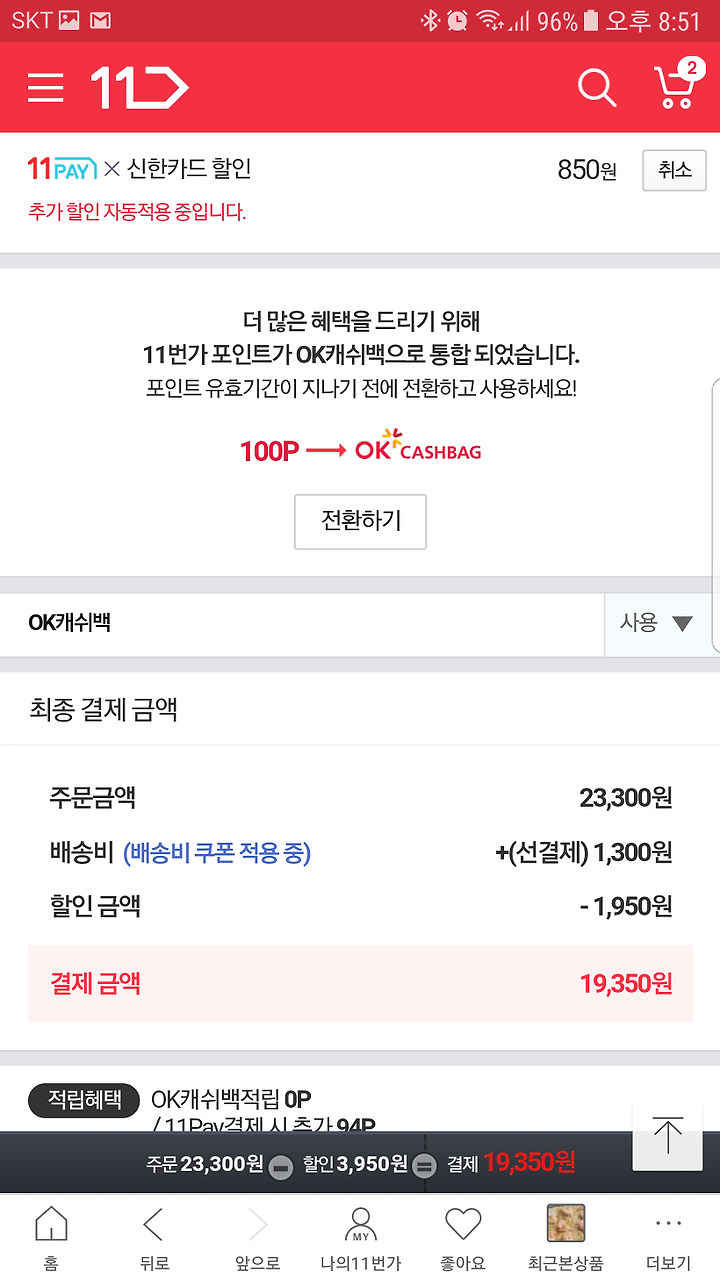View 최근본상품 recently viewed items
720x1279 pixels.
(x=566, y=1236)
